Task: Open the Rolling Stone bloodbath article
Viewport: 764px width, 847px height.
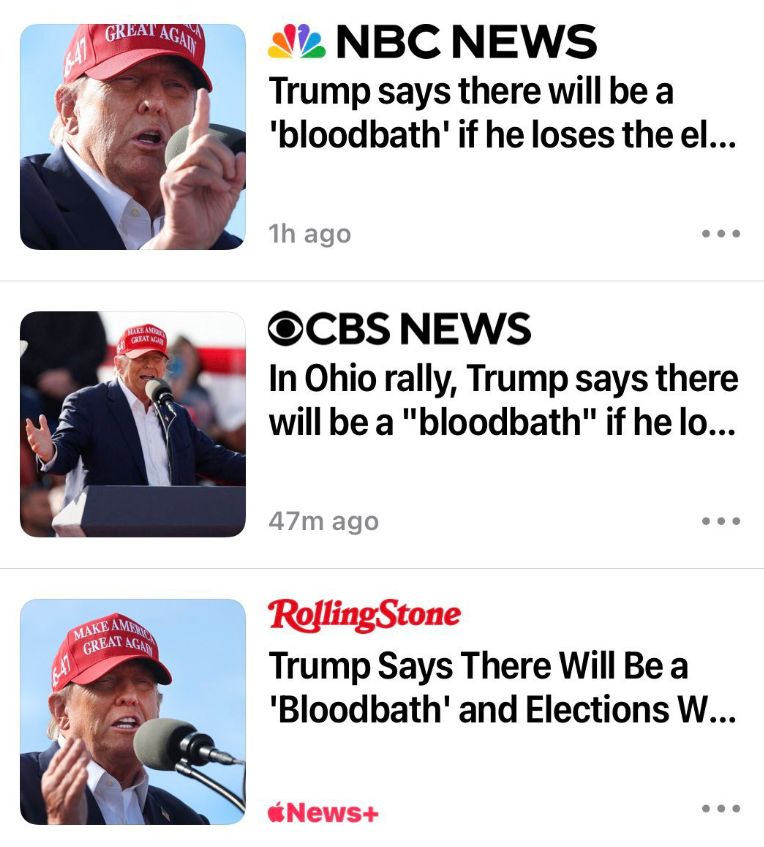Action: coord(500,688)
